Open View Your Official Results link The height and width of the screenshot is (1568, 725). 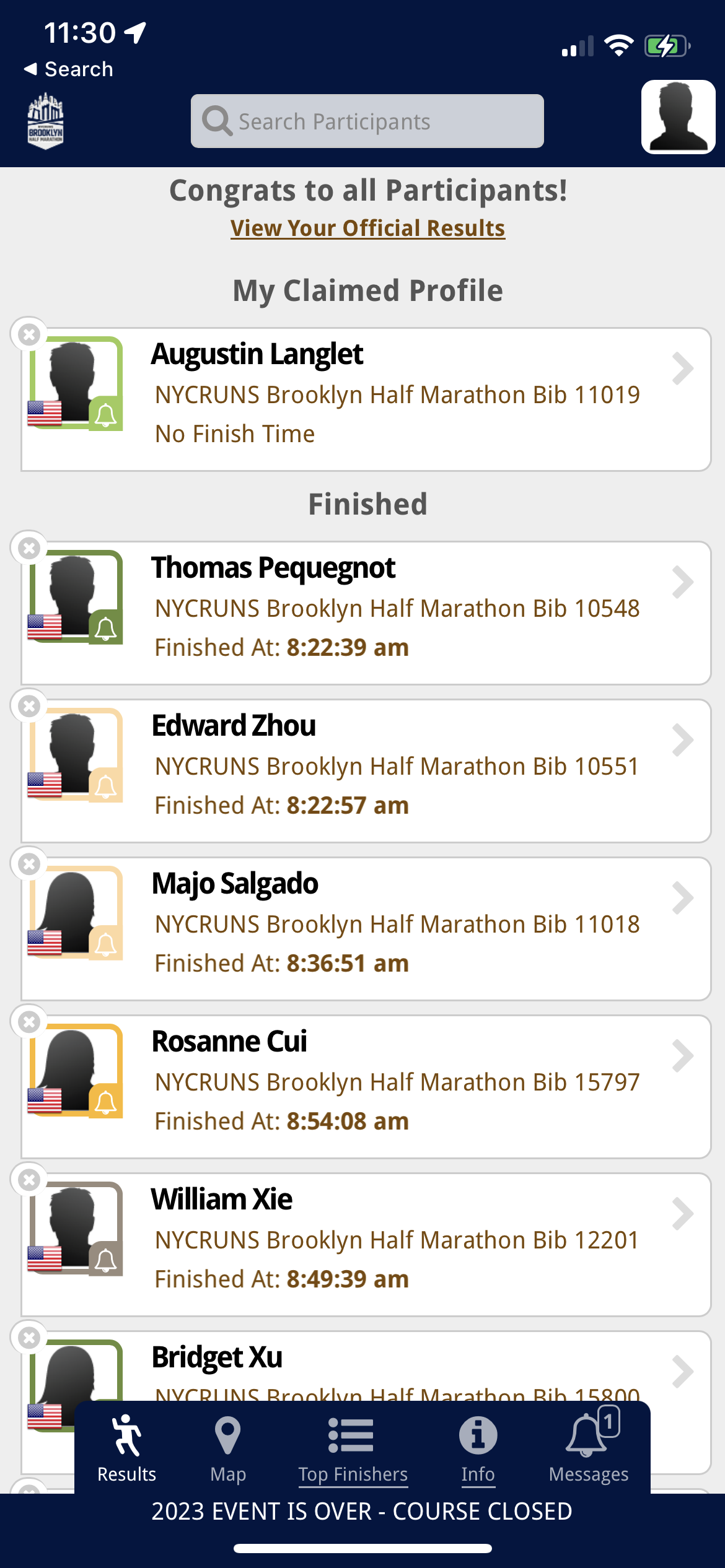(x=367, y=228)
